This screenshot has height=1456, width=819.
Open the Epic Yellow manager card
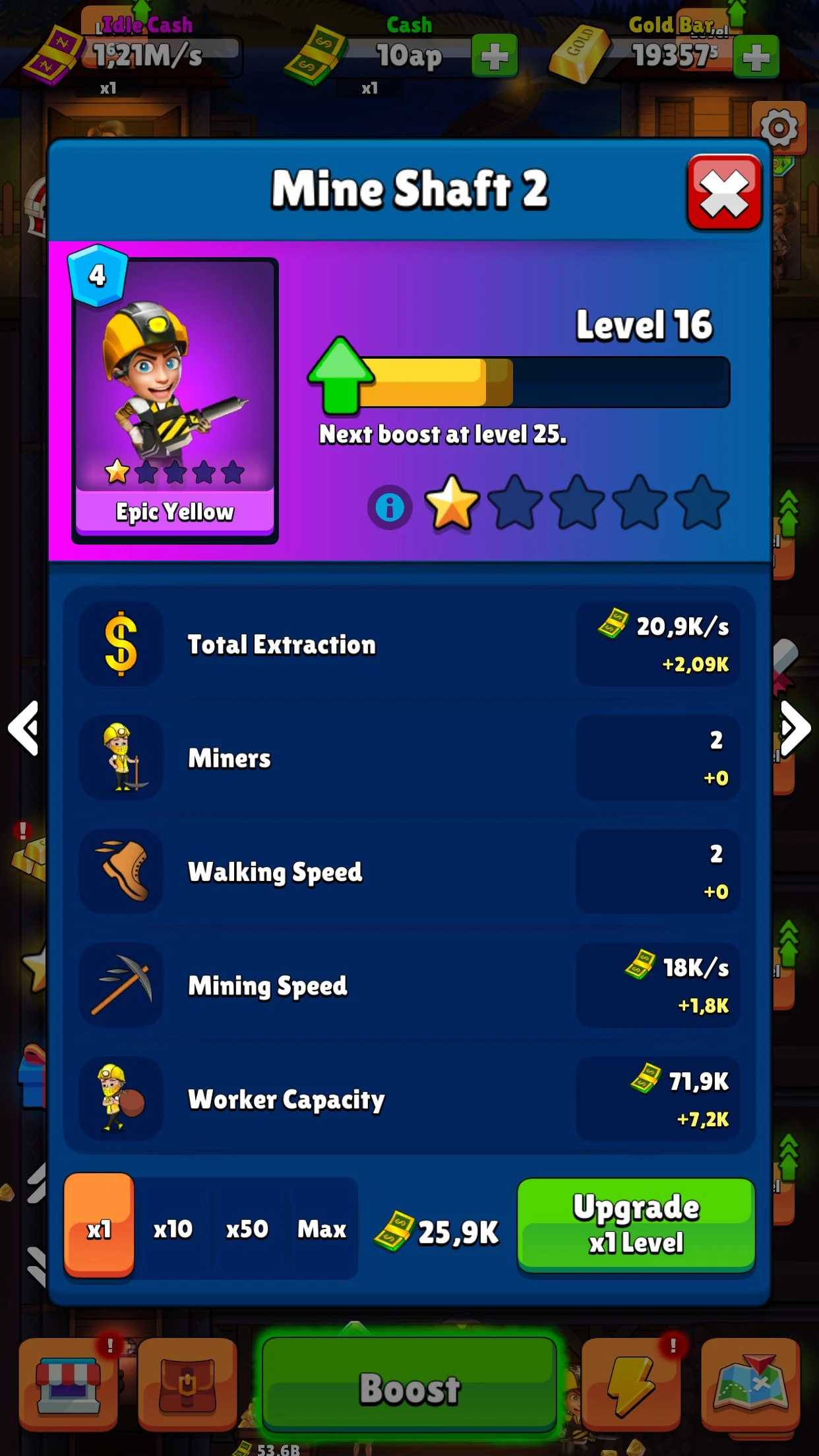pyautogui.click(x=175, y=400)
